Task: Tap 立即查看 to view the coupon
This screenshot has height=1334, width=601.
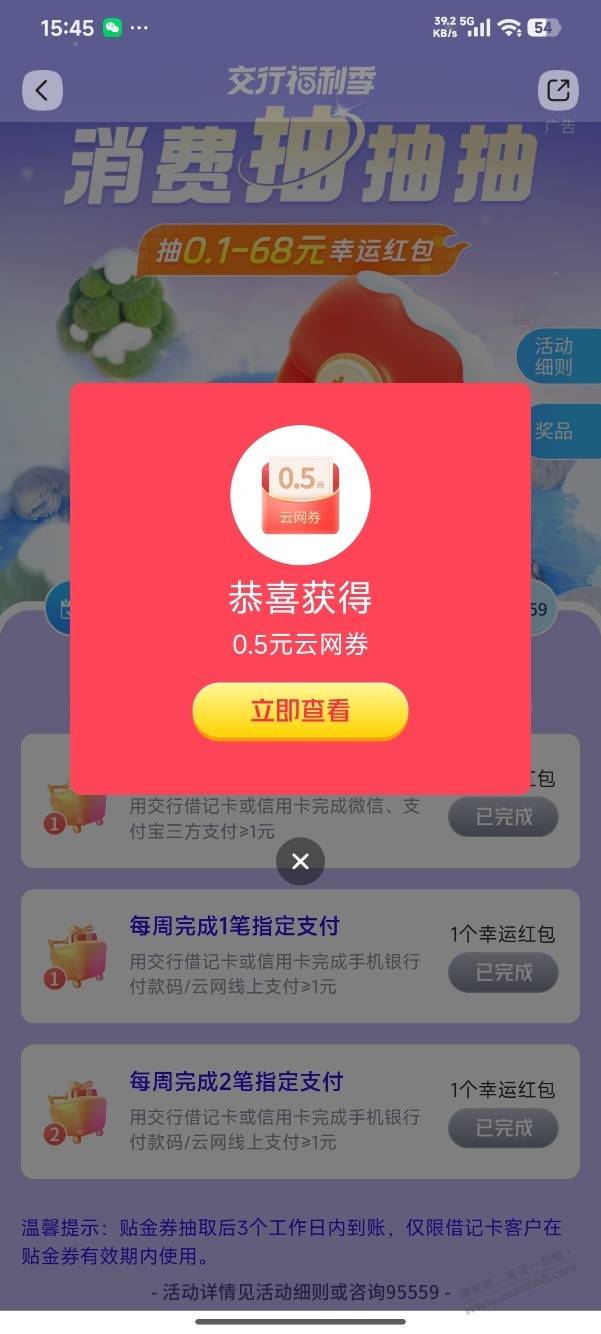Action: [x=300, y=711]
